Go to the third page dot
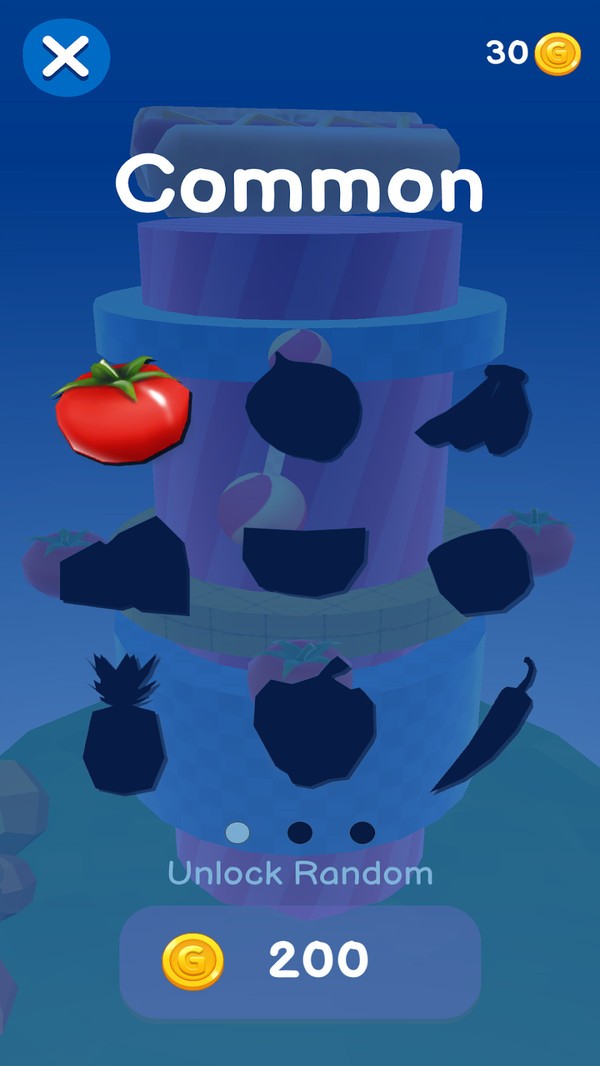Image resolution: width=600 pixels, height=1066 pixels. tap(362, 832)
